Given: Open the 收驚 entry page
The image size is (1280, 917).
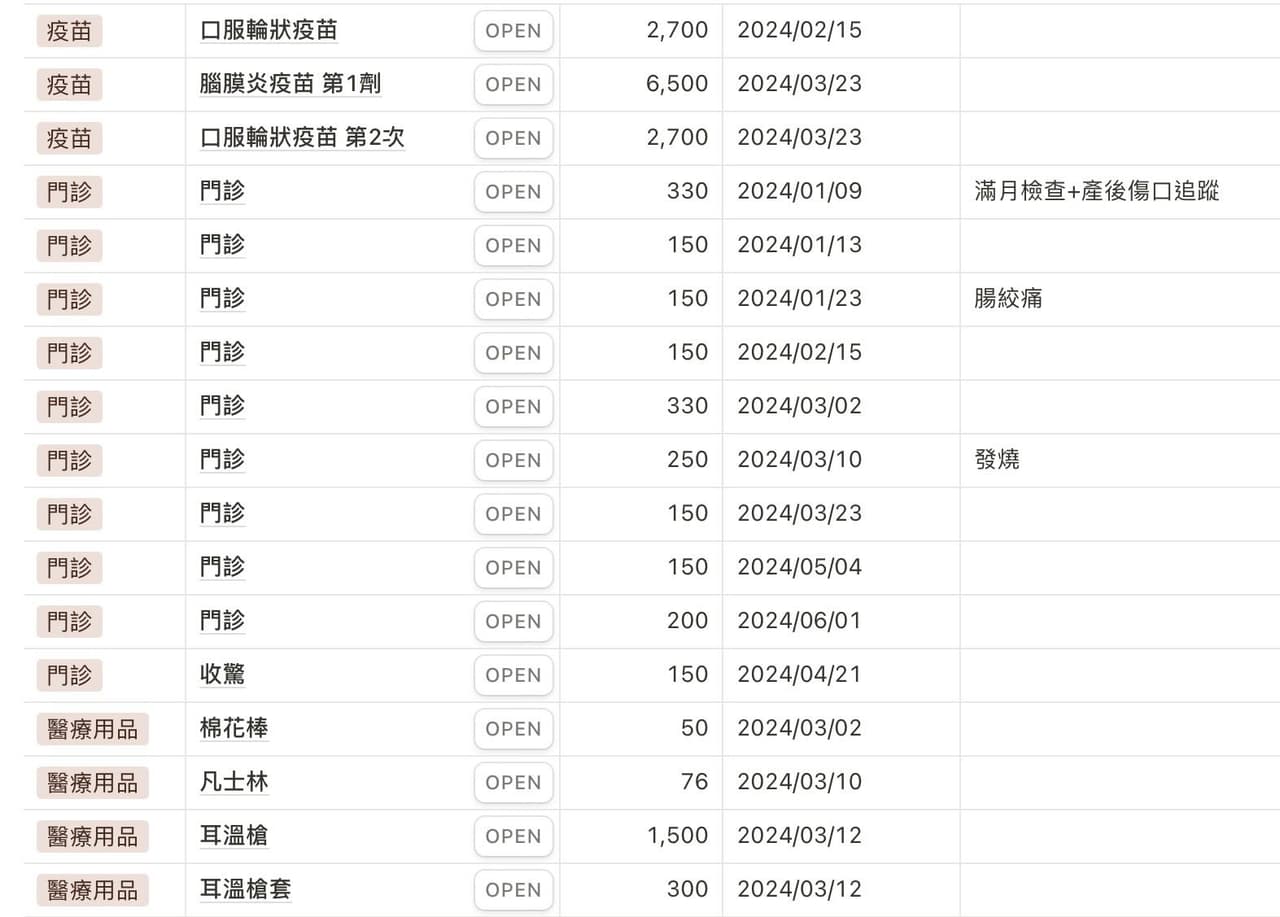Looking at the screenshot, I should click(x=513, y=675).
